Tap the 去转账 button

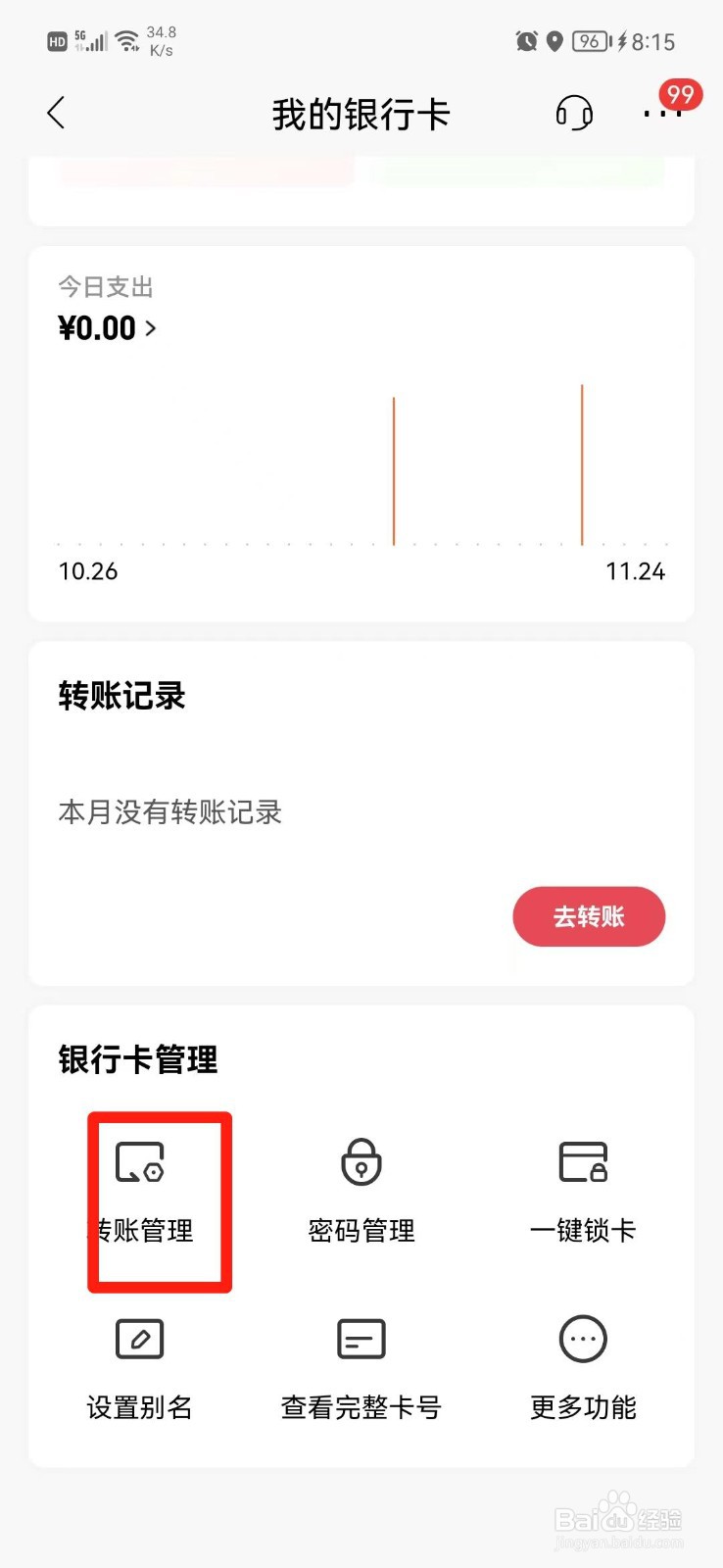tap(589, 916)
